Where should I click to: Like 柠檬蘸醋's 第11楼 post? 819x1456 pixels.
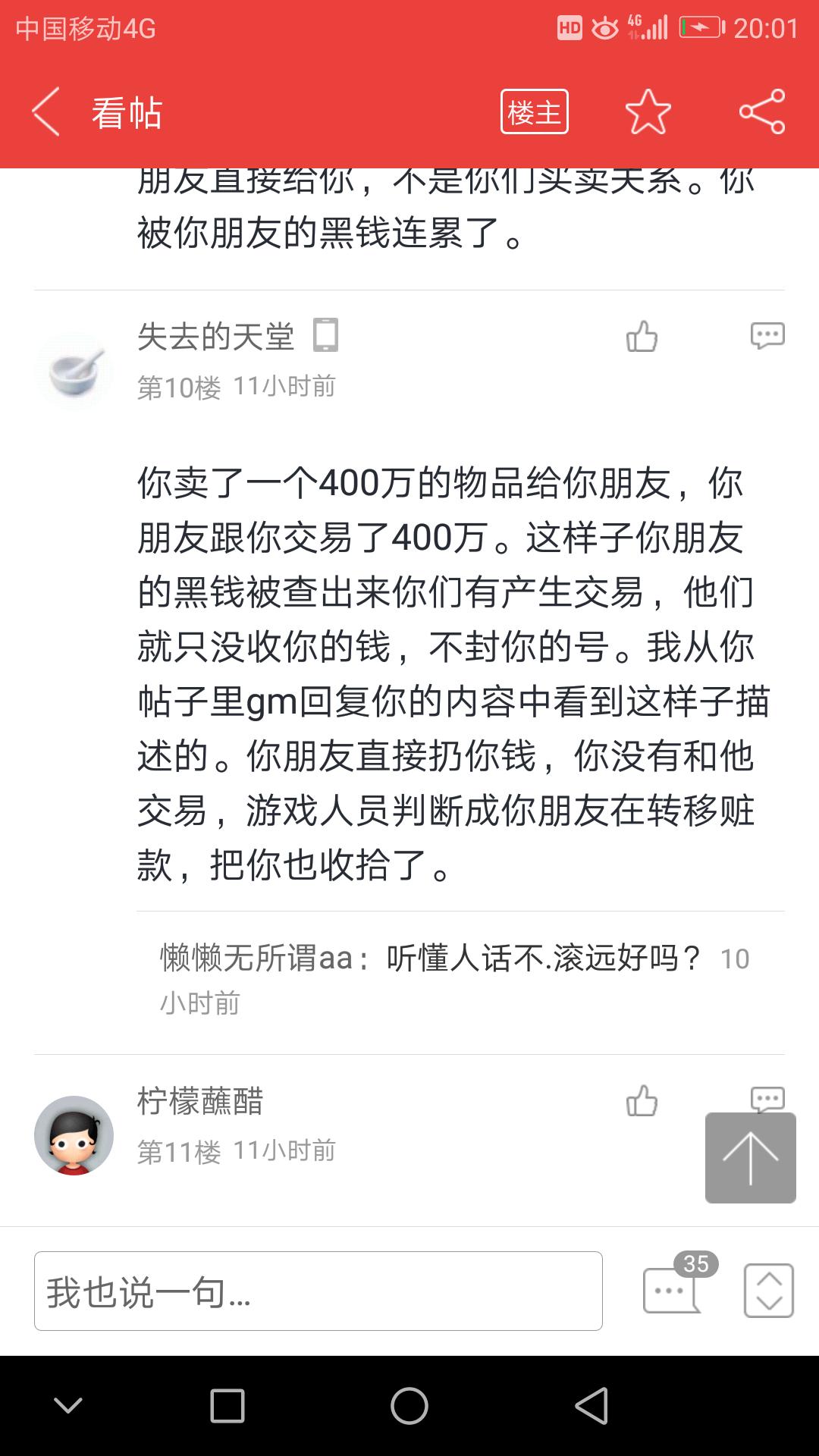(642, 1100)
